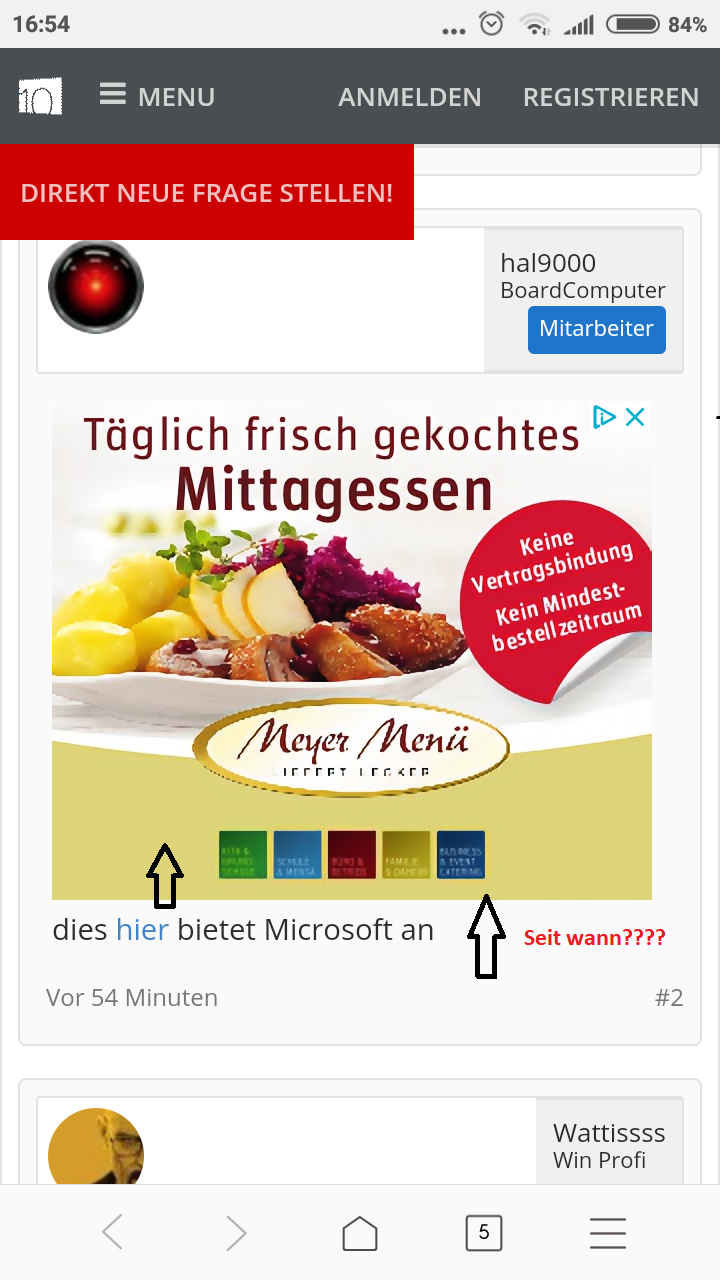The width and height of the screenshot is (720, 1280).
Task: Open the Meyer Menü advertisement banner
Action: click(352, 650)
